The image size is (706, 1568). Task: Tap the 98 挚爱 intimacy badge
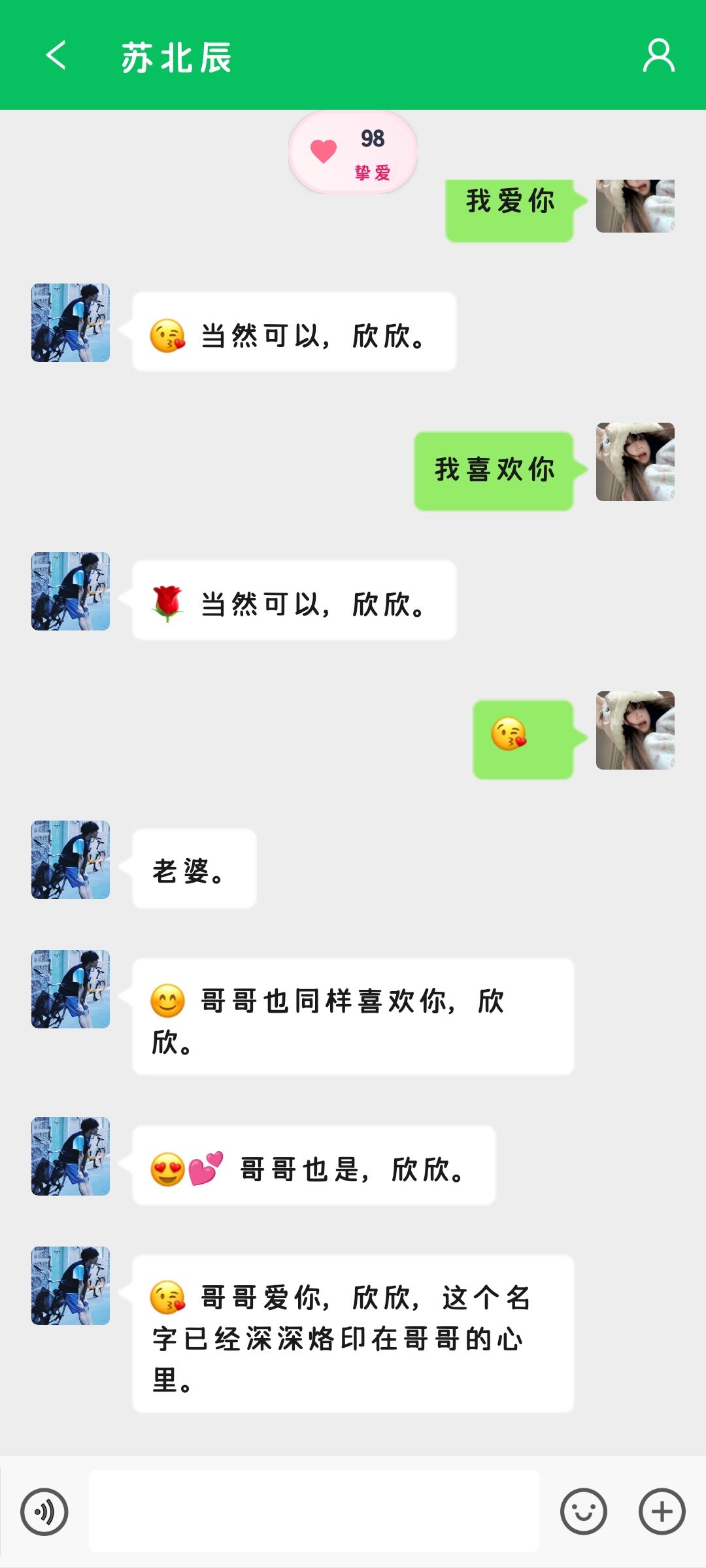353,153
